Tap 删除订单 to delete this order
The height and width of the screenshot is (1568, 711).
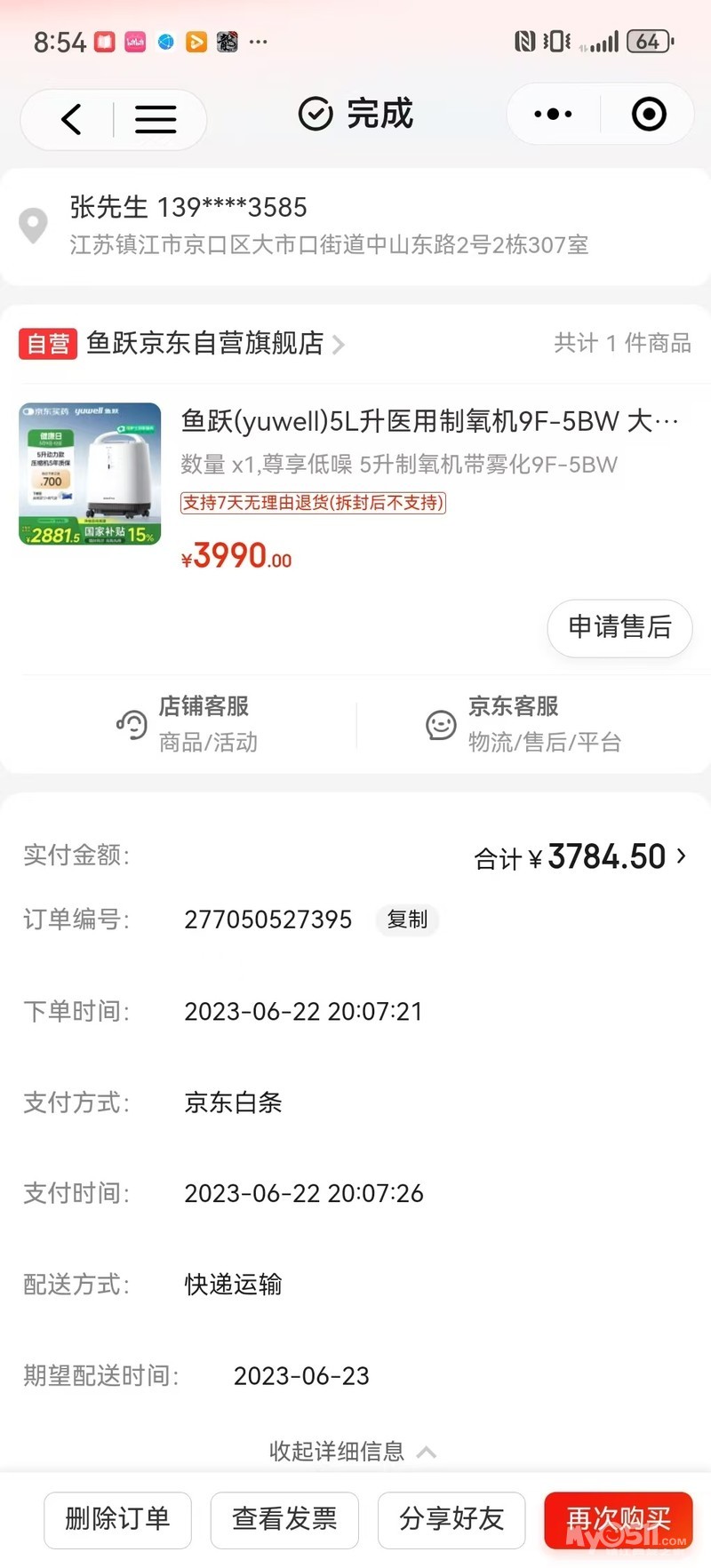[117, 1519]
